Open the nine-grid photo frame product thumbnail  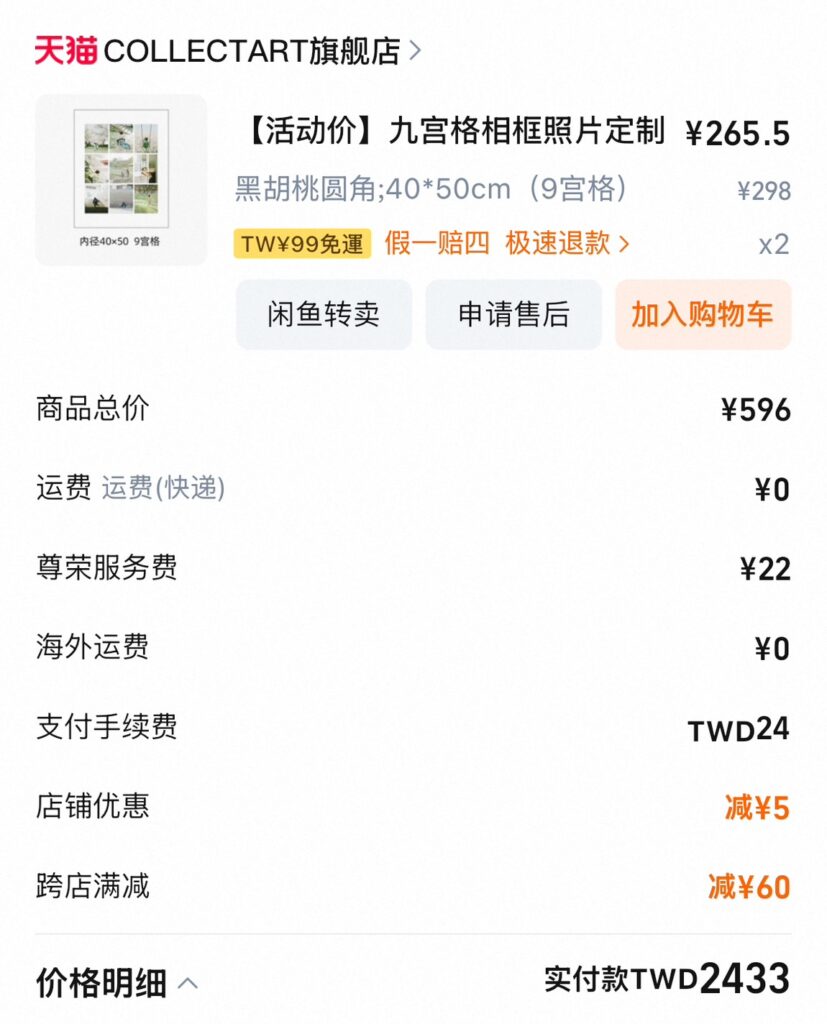point(121,180)
